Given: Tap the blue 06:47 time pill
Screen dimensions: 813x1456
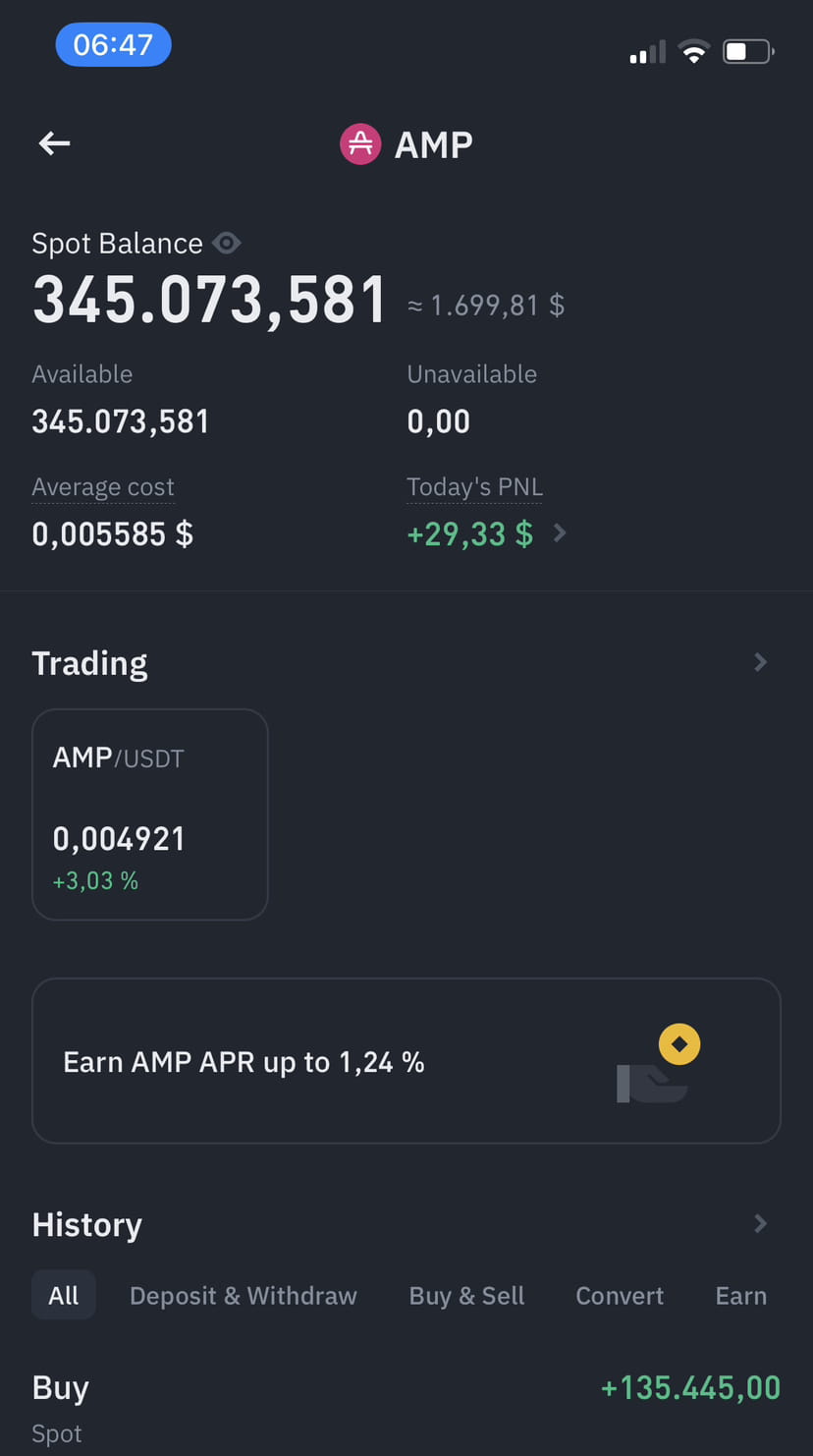Looking at the screenshot, I should point(113,44).
